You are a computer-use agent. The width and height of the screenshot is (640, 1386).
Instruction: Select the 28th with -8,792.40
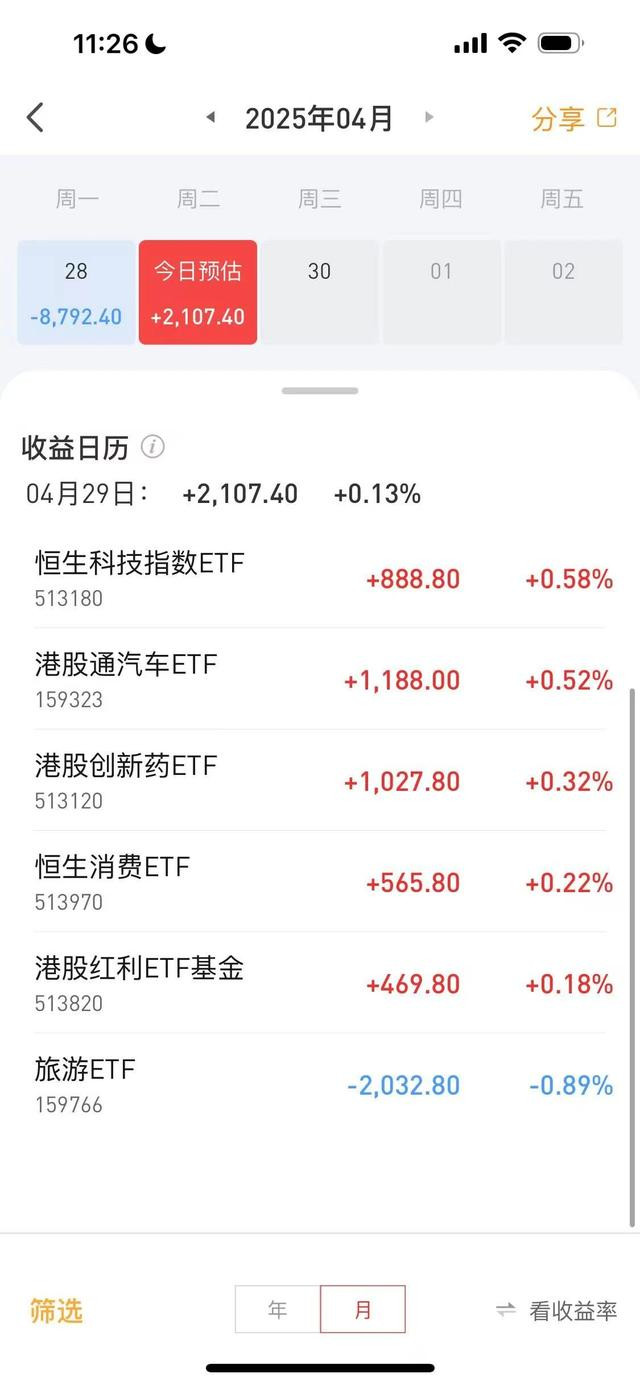pos(76,292)
